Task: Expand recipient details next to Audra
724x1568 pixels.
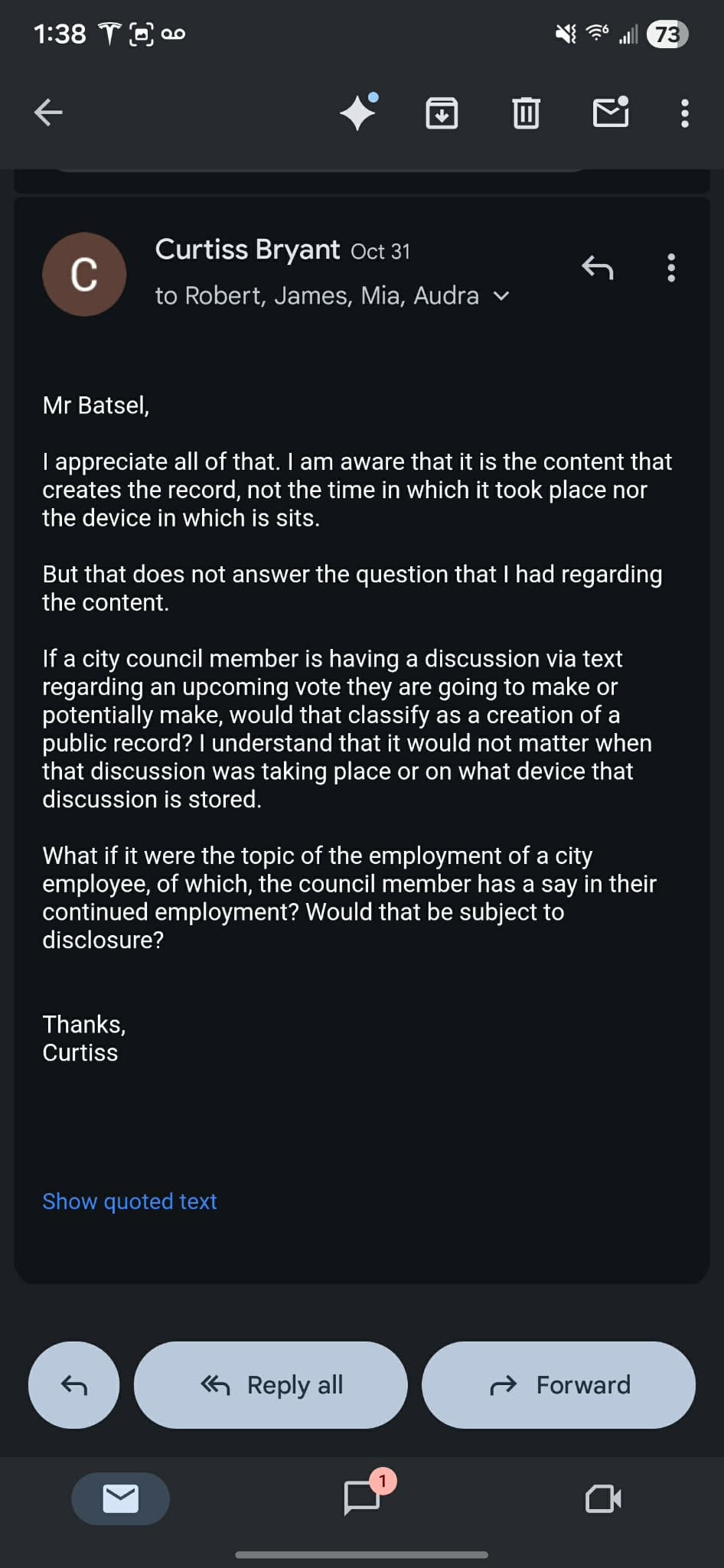Action: (501, 296)
